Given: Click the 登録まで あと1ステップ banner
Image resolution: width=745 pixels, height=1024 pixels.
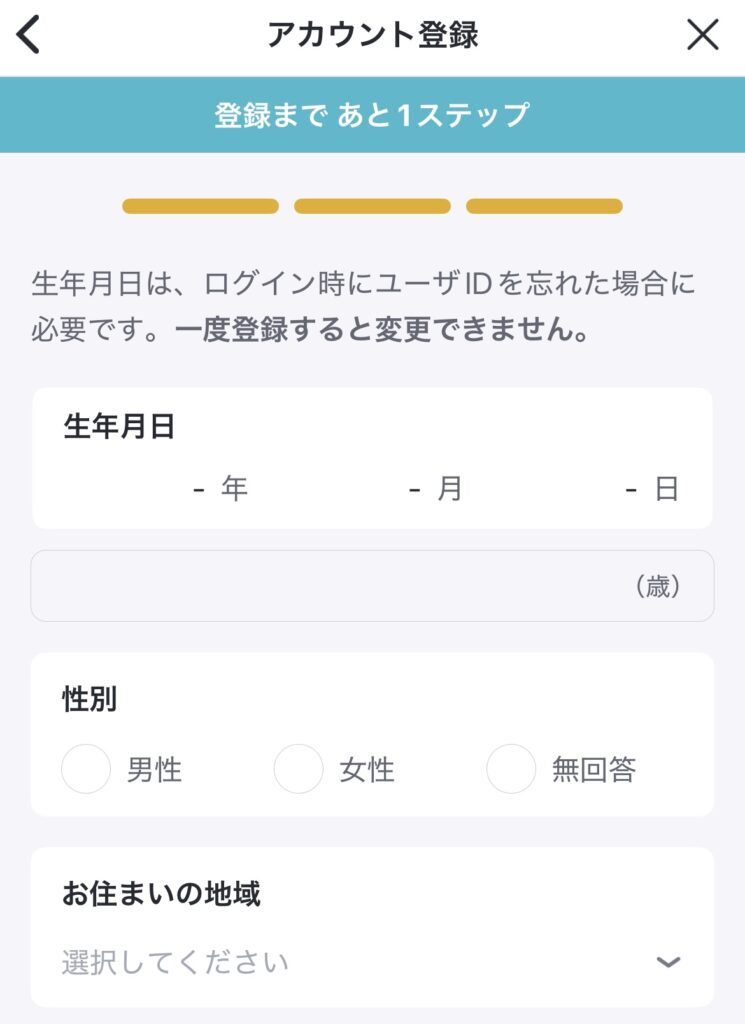Looking at the screenshot, I should click(372, 113).
